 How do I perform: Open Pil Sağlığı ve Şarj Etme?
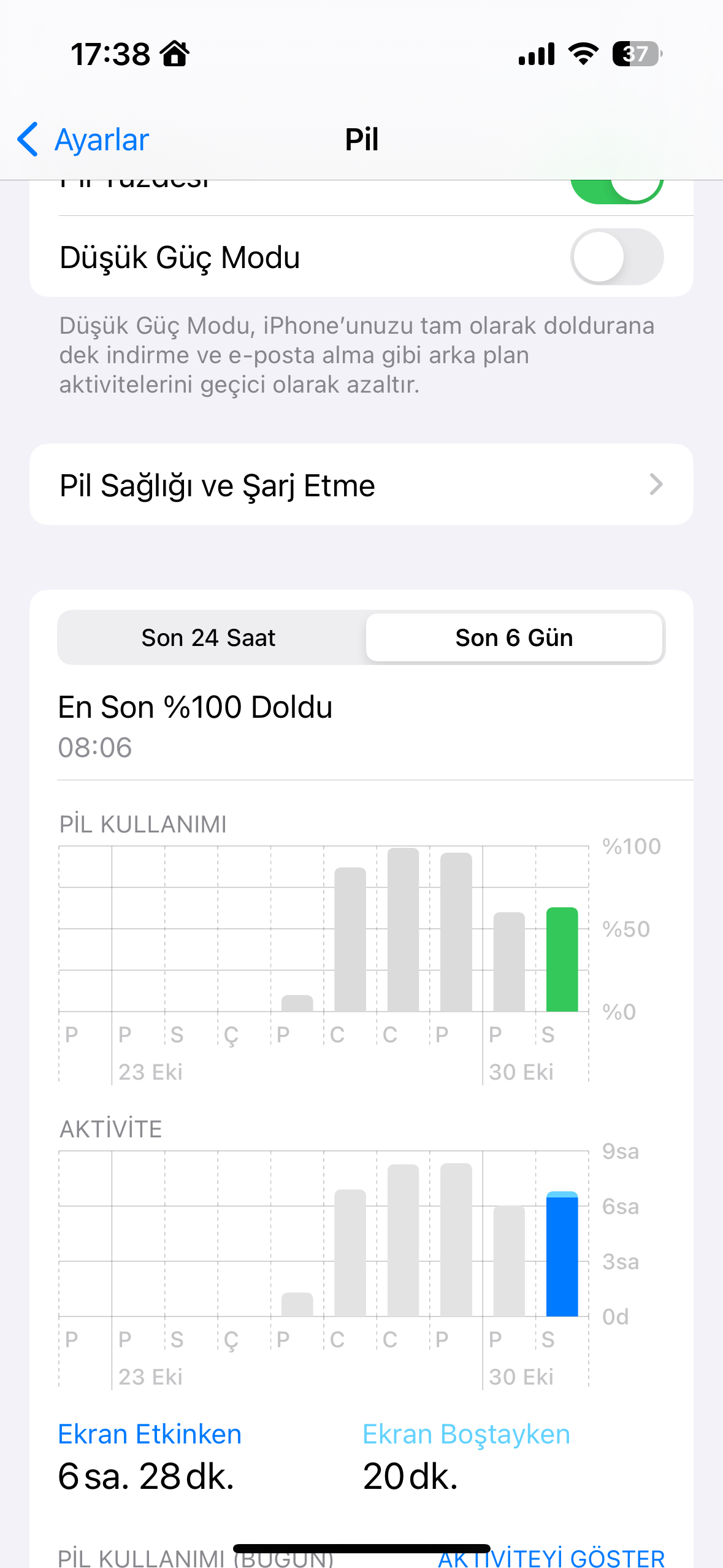(361, 485)
